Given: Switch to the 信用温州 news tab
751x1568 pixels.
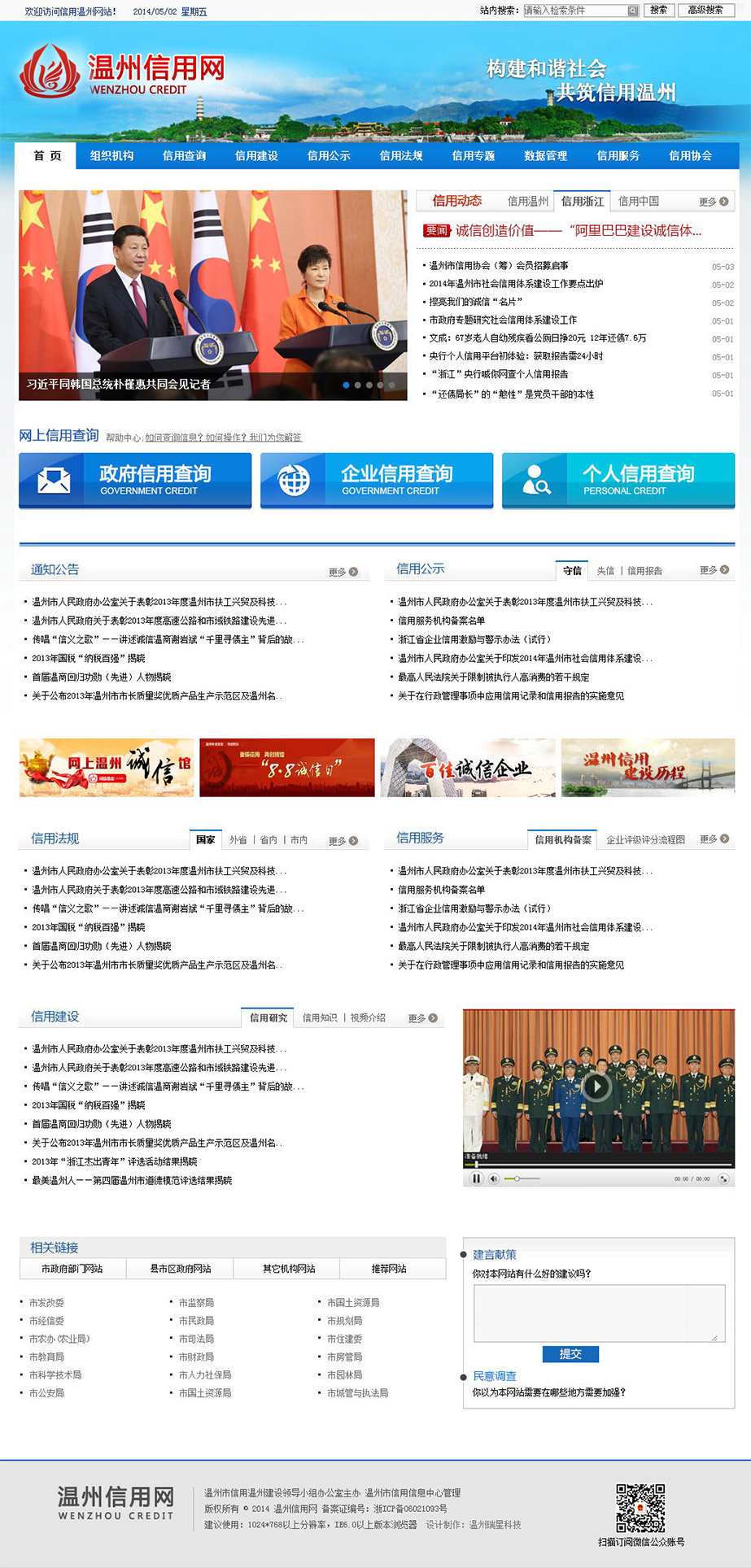Looking at the screenshot, I should tap(527, 201).
